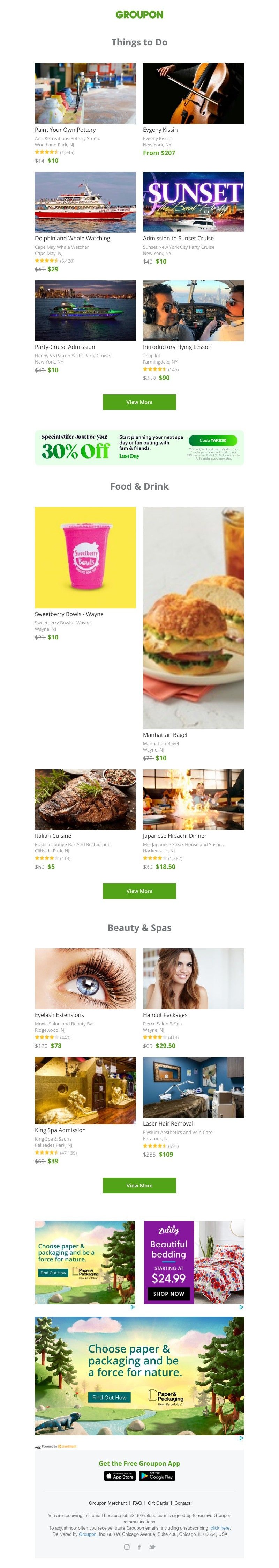
Task: Open the Manhattan Bagel deal
Action: 193,618
